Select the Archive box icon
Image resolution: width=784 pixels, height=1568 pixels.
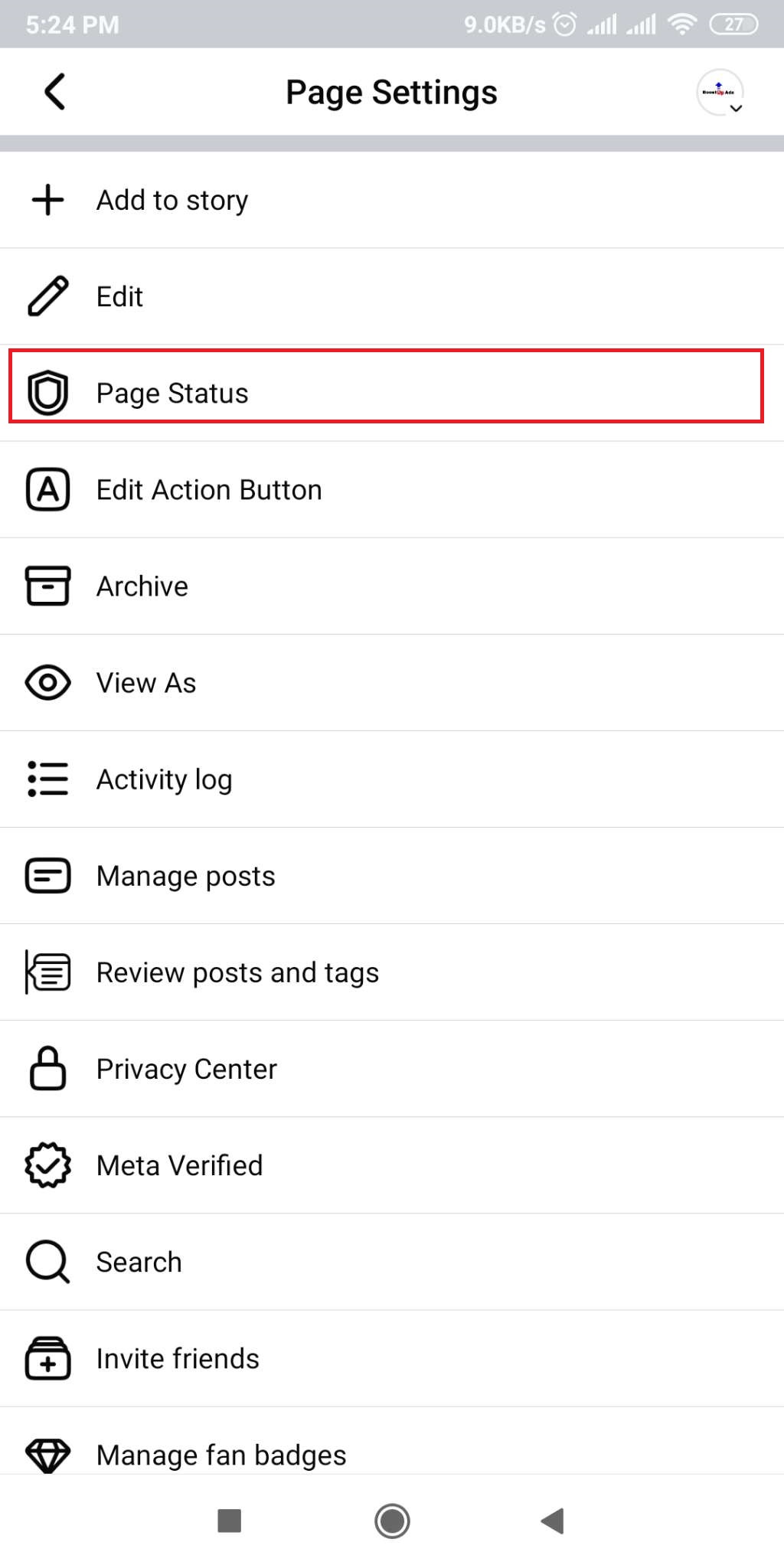click(47, 586)
